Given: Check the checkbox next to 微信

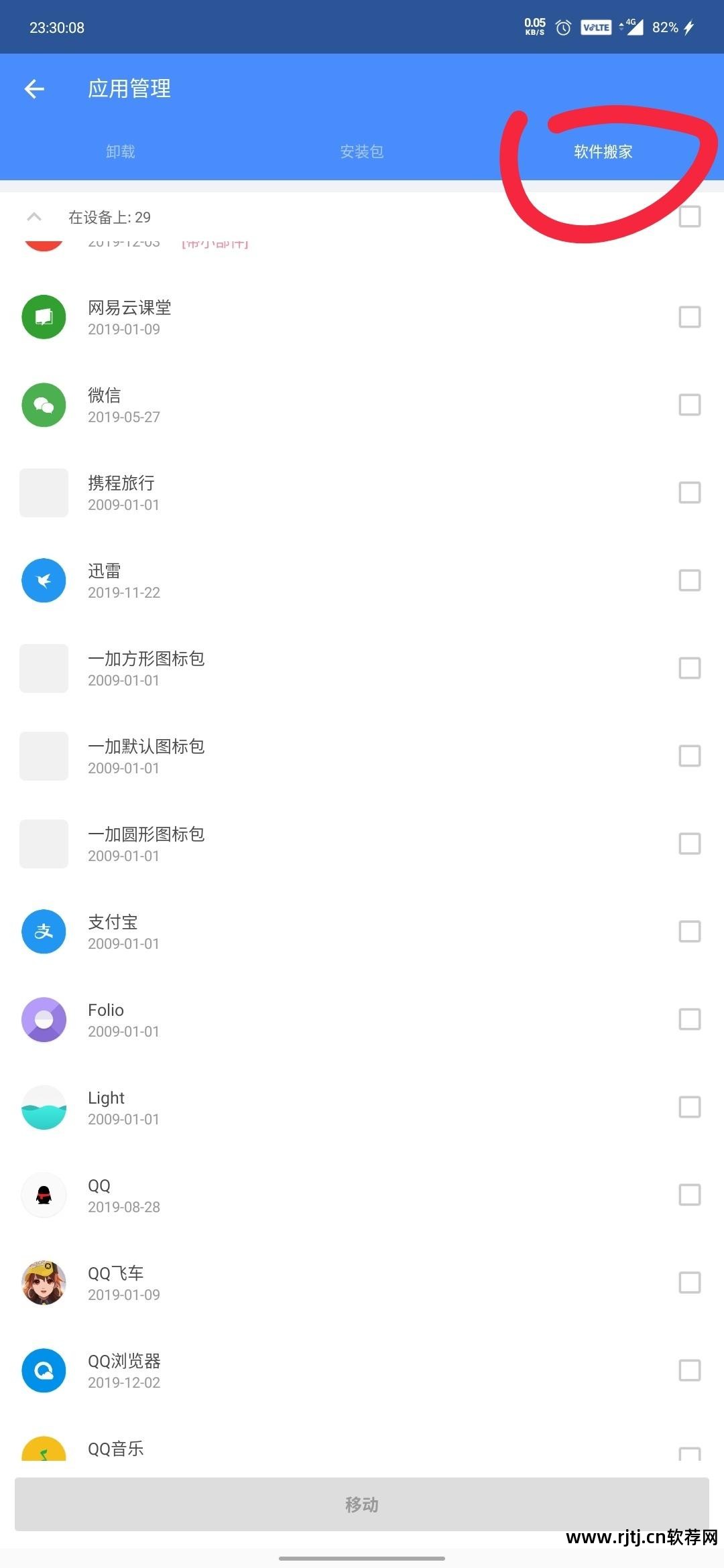Looking at the screenshot, I should click(x=689, y=405).
